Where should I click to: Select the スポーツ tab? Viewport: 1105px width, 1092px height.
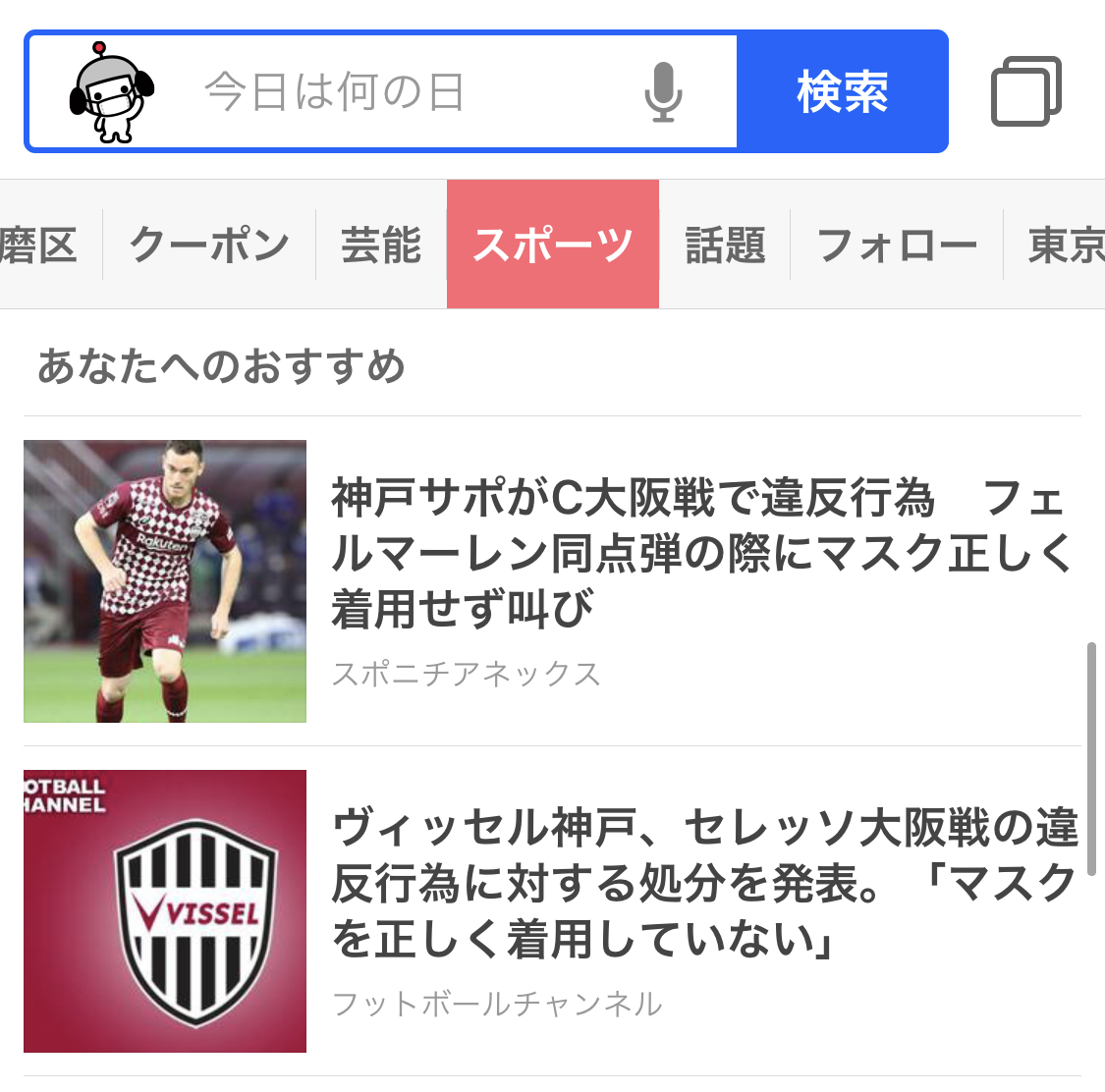point(553,245)
